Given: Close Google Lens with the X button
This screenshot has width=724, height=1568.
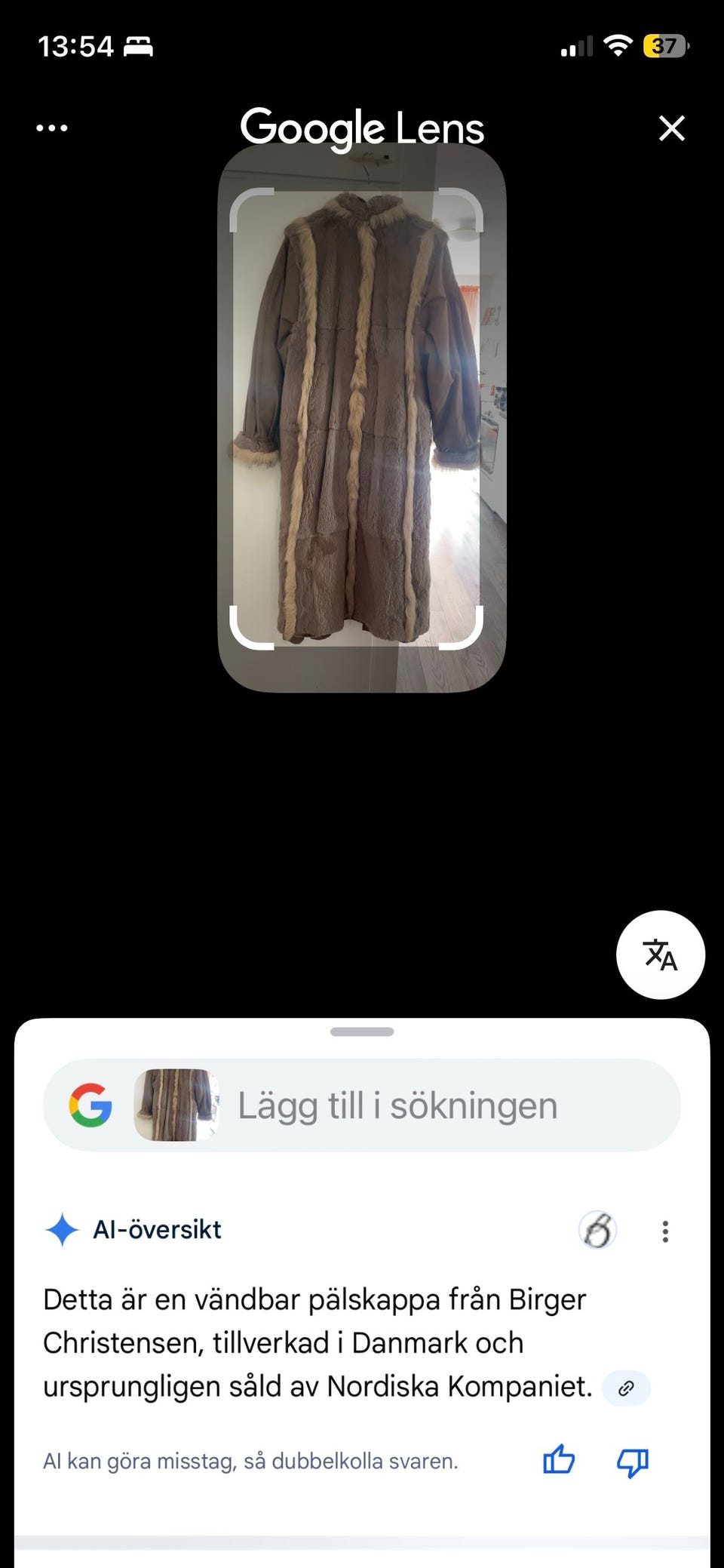Looking at the screenshot, I should click(672, 128).
